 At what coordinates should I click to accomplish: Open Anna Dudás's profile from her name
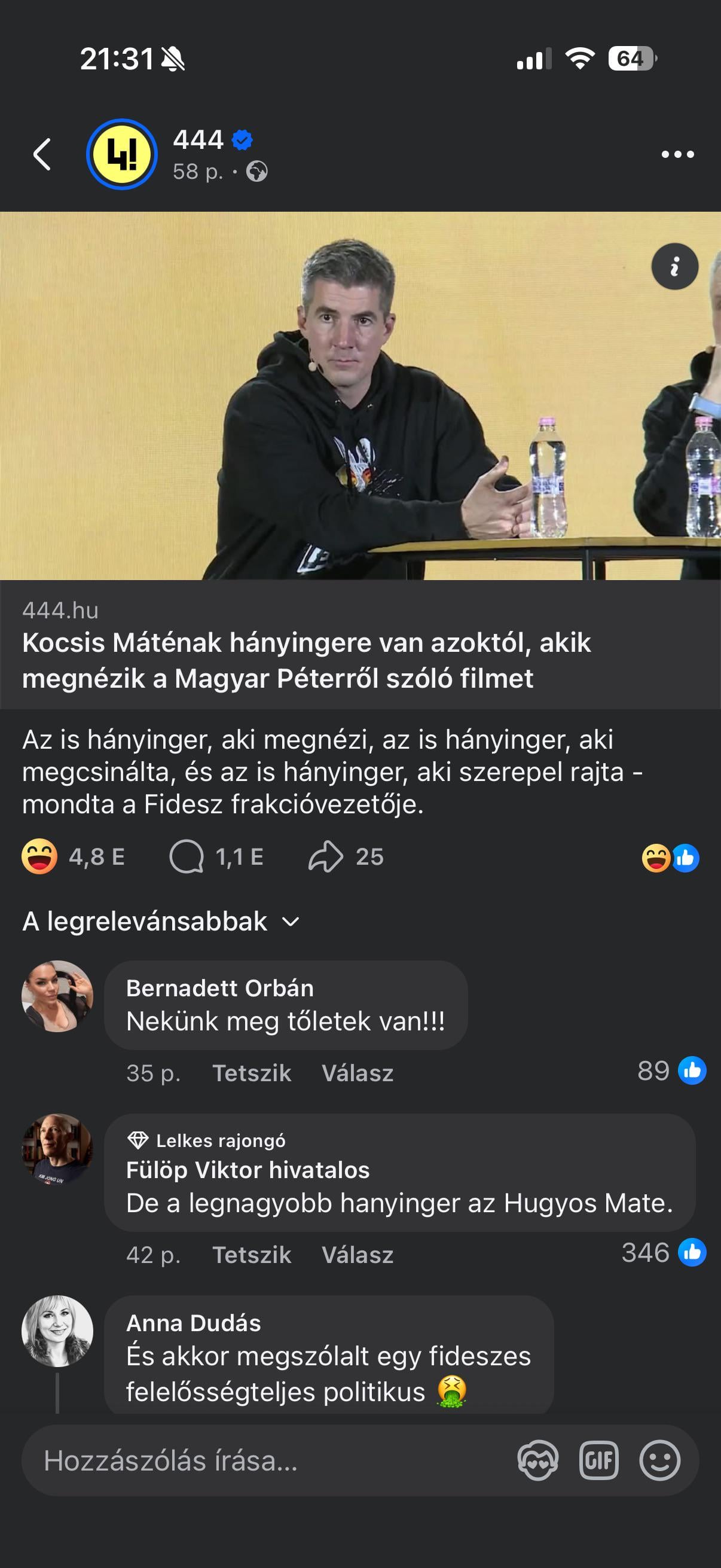coord(194,1323)
